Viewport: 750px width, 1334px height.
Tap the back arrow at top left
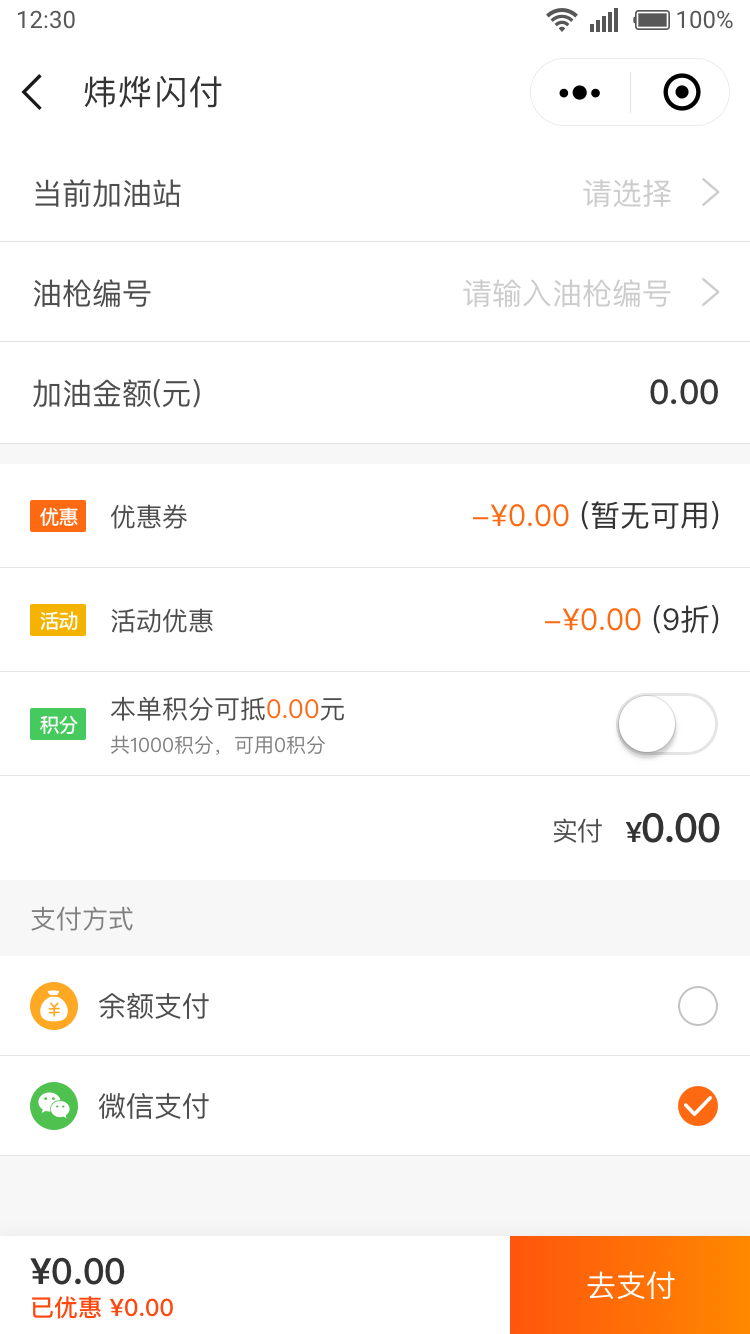coord(32,92)
